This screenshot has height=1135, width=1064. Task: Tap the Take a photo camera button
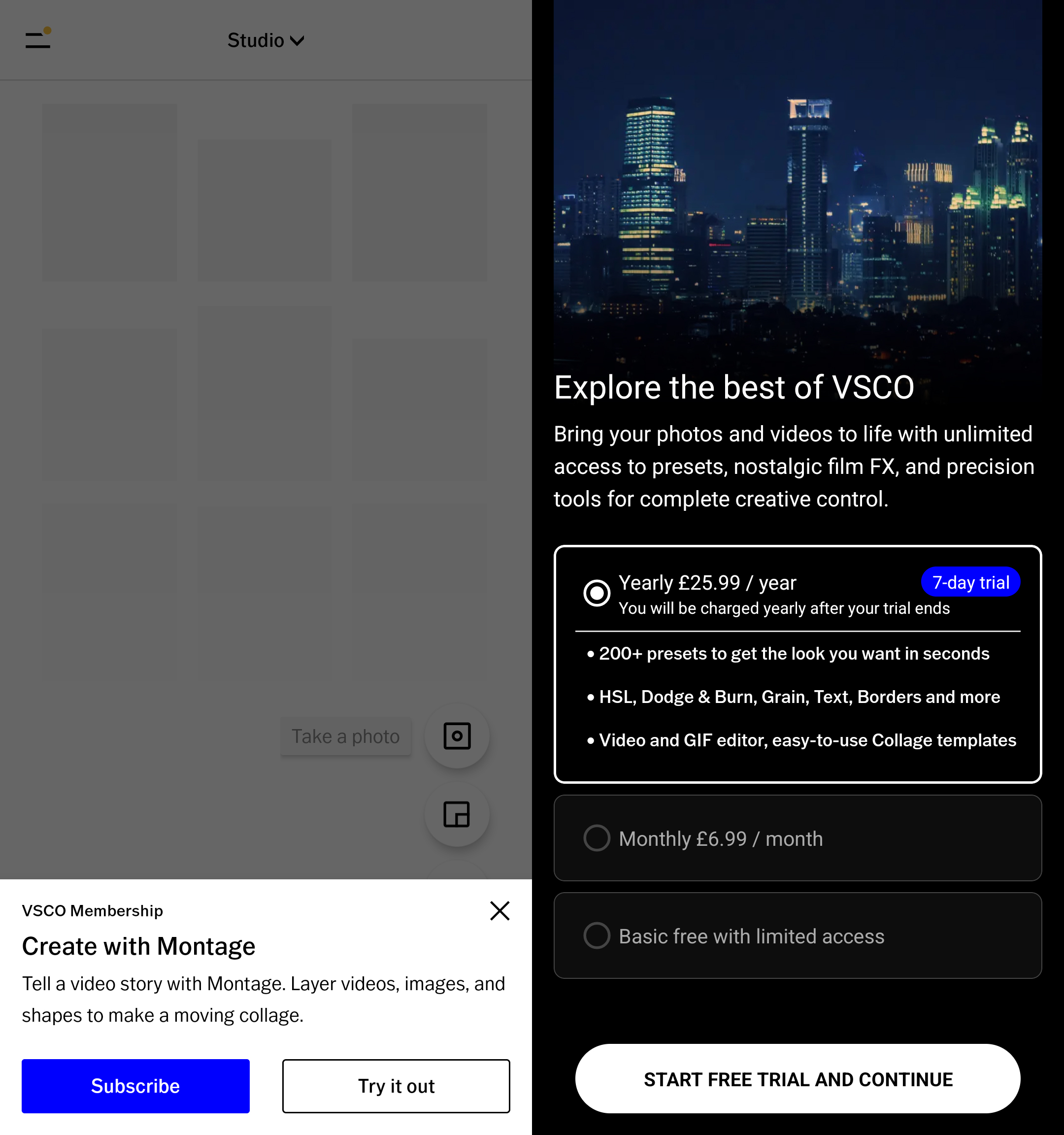click(457, 735)
